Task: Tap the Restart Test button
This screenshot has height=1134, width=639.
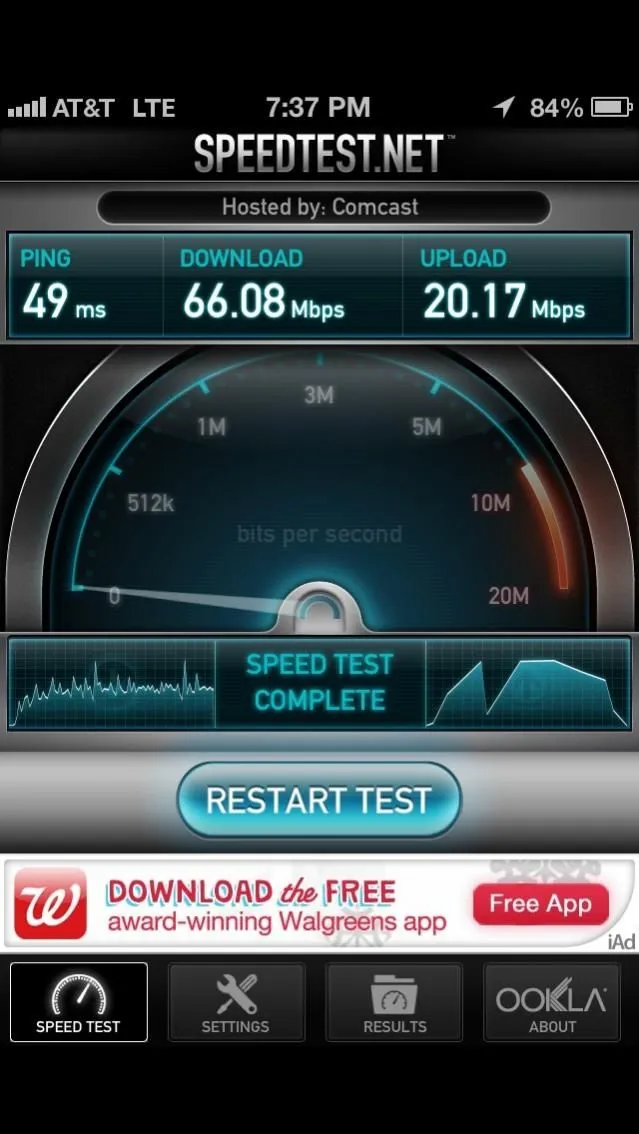Action: 318,800
